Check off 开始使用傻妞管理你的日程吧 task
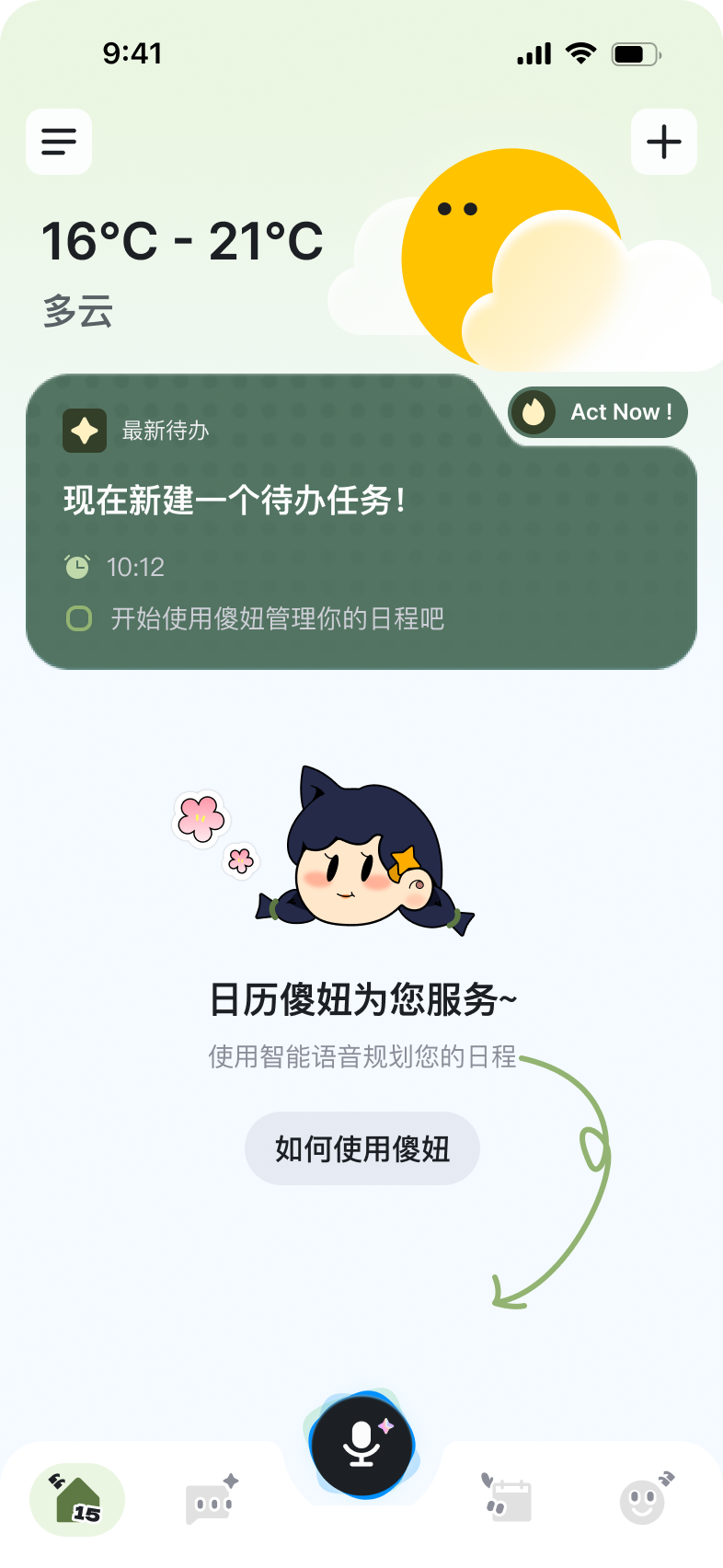The image size is (723, 1568). click(79, 618)
